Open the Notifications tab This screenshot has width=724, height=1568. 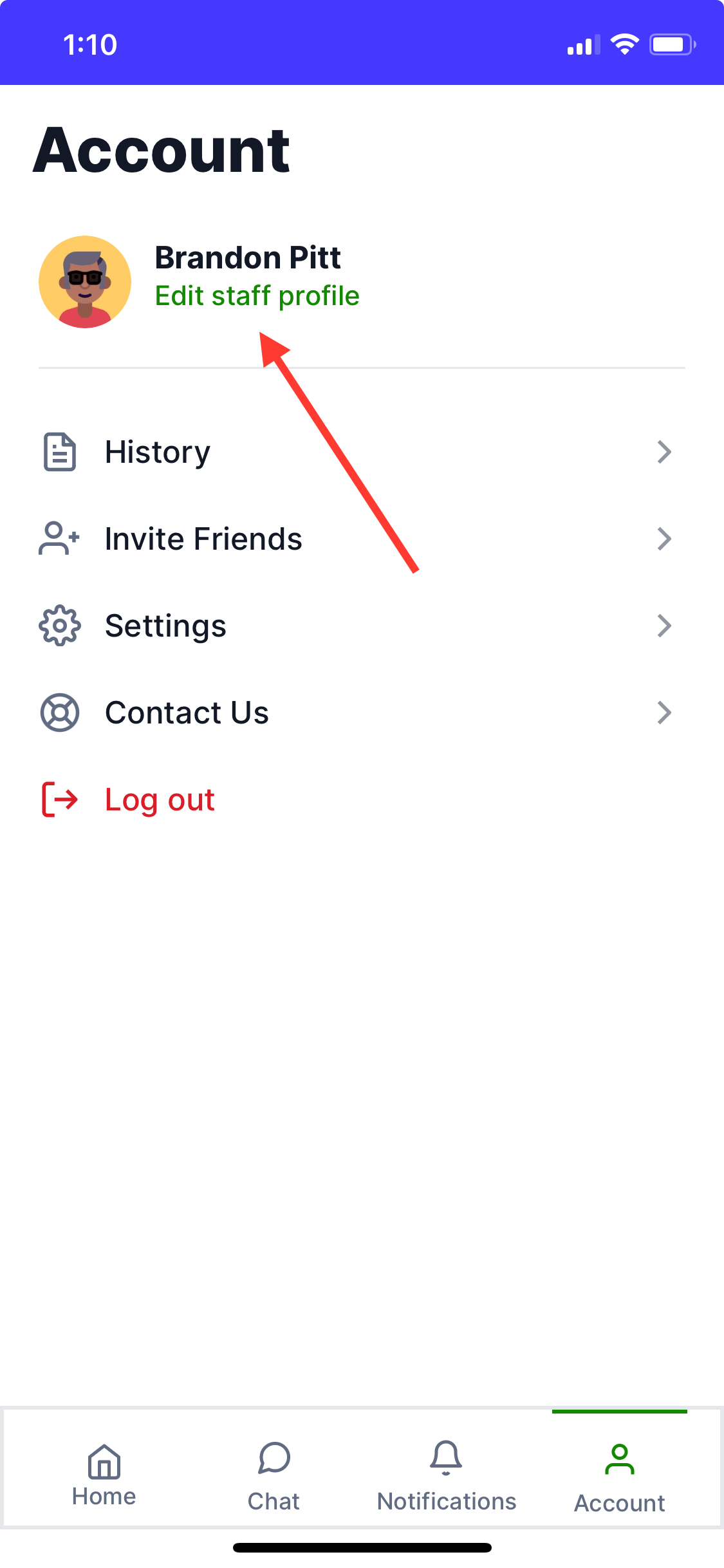click(x=446, y=1474)
